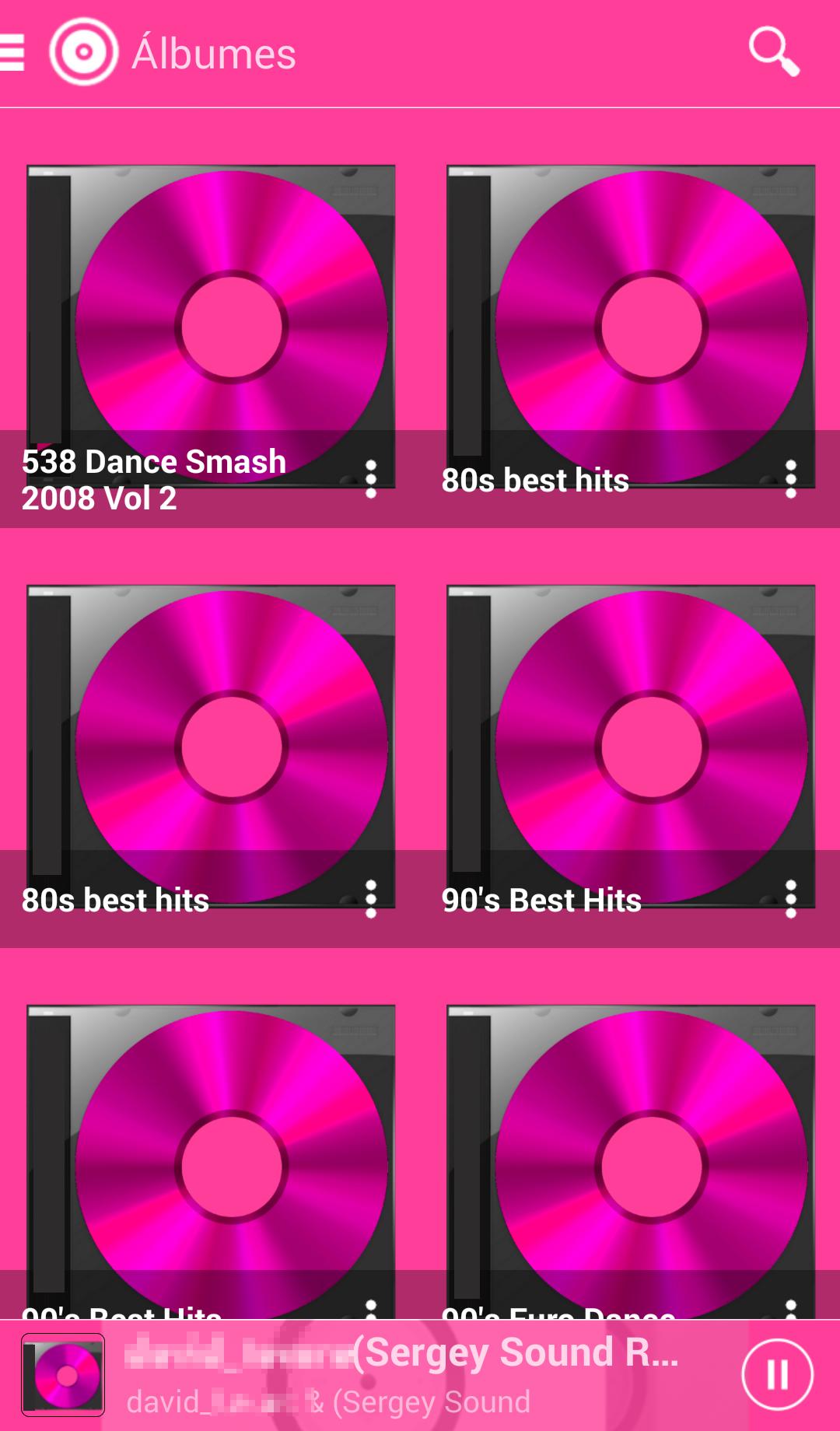Open options for 538 Dance Smash 2008 Vol 2
Viewport: 840px width, 1431px height.
tap(371, 479)
